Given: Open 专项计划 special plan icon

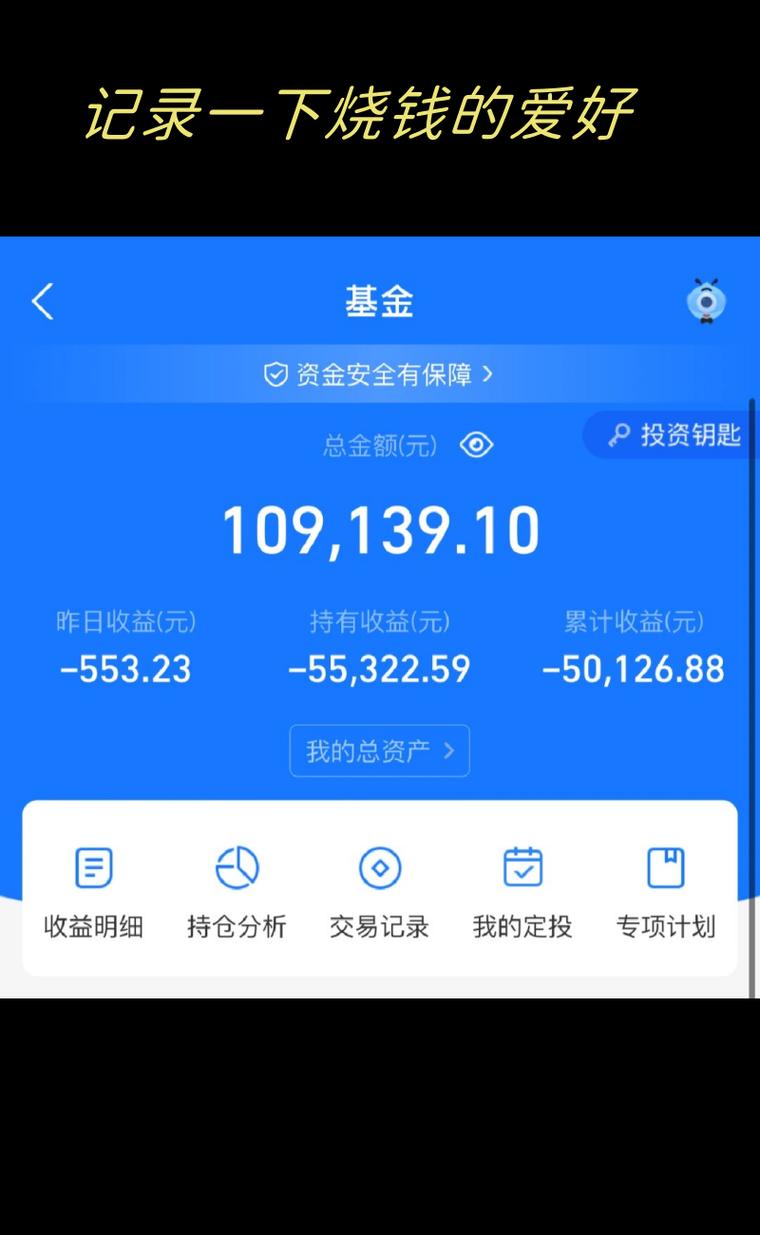Looking at the screenshot, I should 665,867.
